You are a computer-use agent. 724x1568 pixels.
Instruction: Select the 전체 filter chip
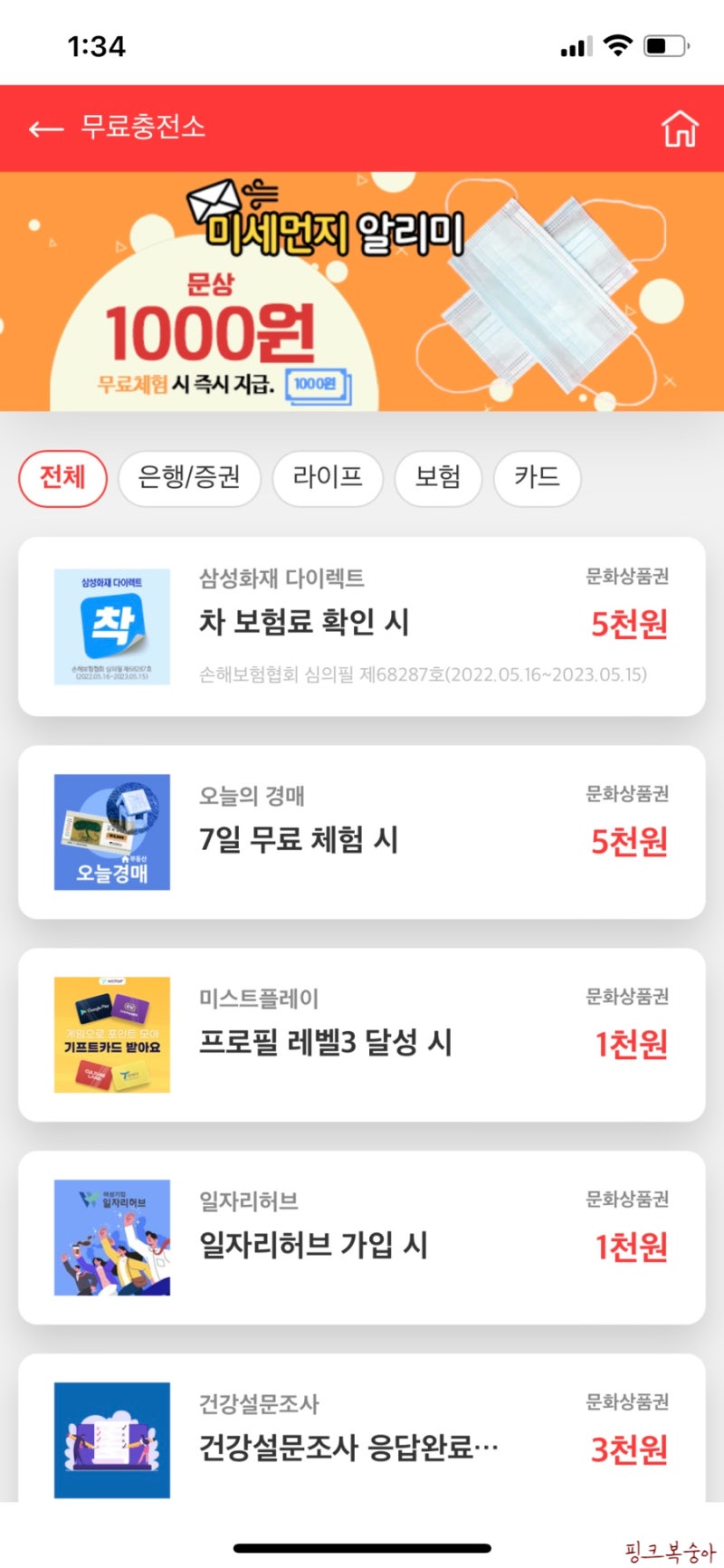click(x=62, y=478)
